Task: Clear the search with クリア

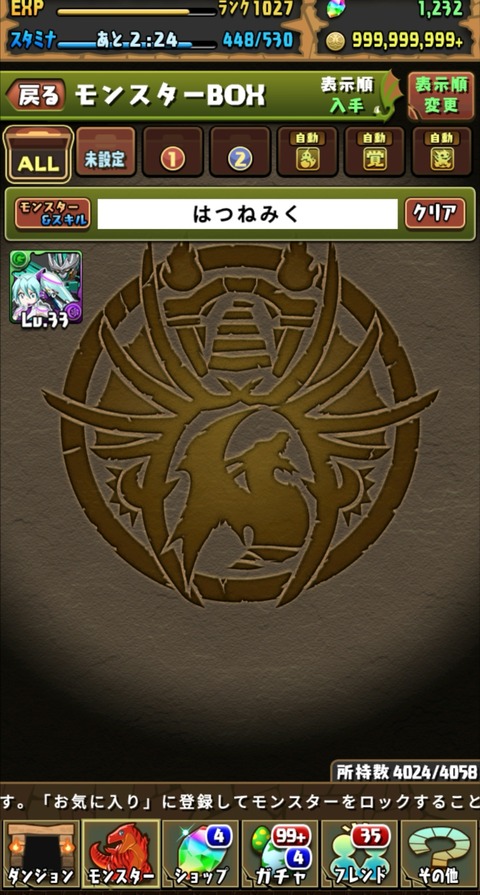Action: (435, 214)
